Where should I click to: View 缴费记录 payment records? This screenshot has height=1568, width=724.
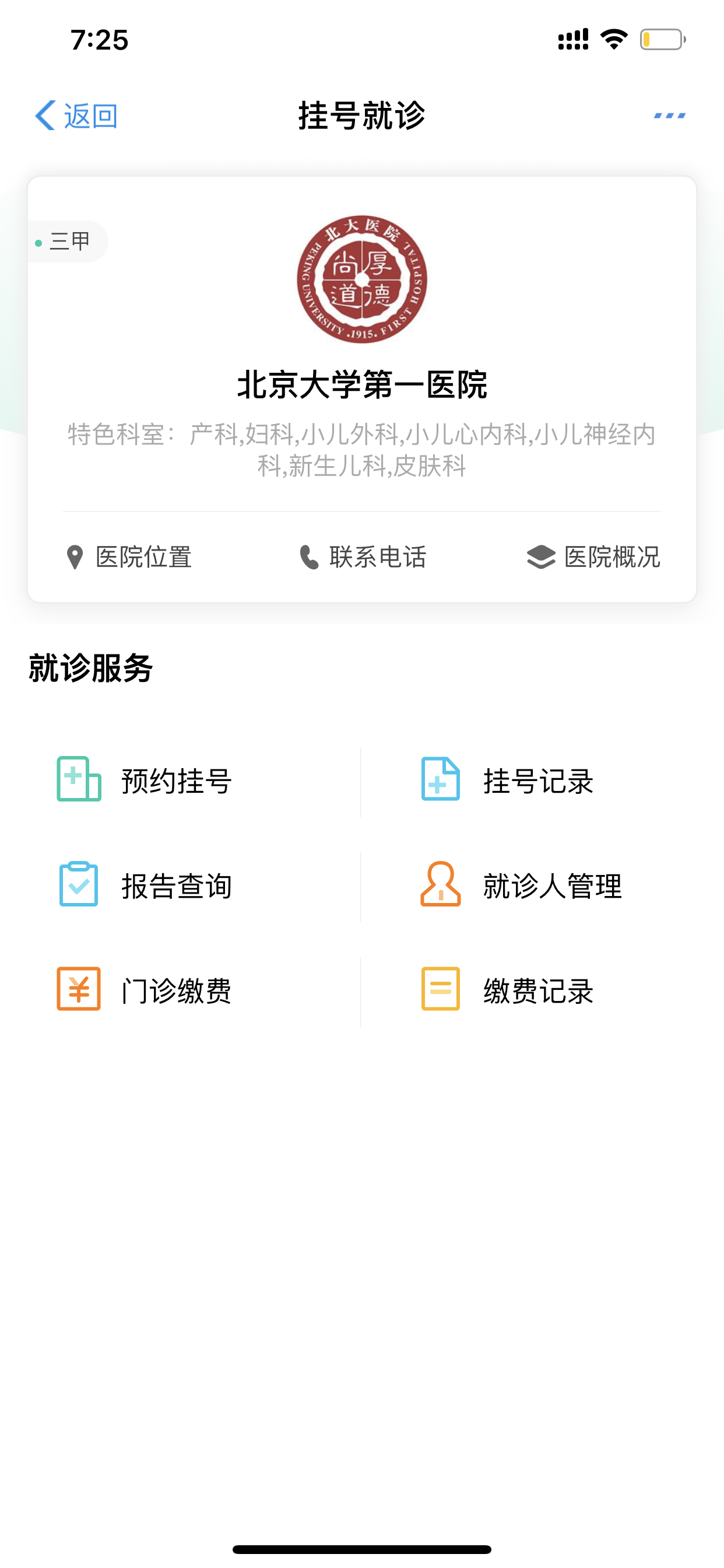[x=507, y=990]
